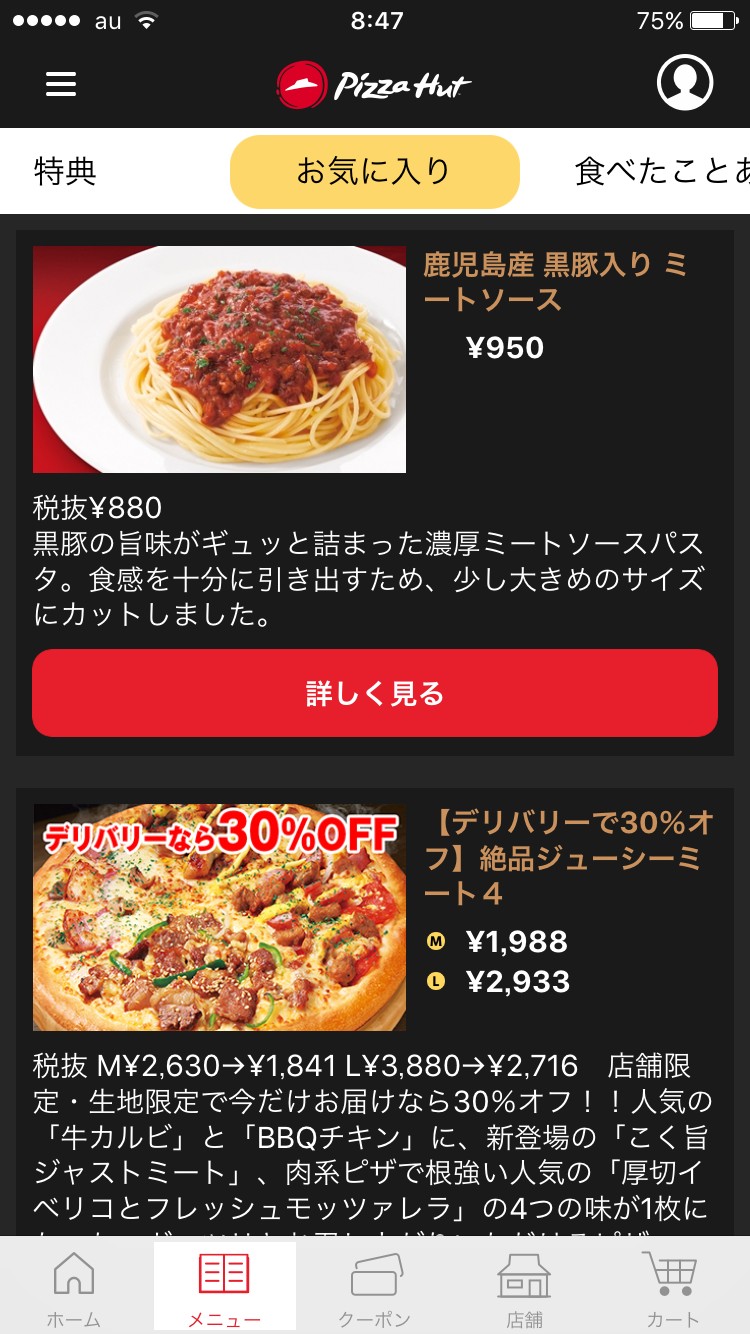The height and width of the screenshot is (1334, 750).
Task: View the カート tab
Action: (x=673, y=1288)
